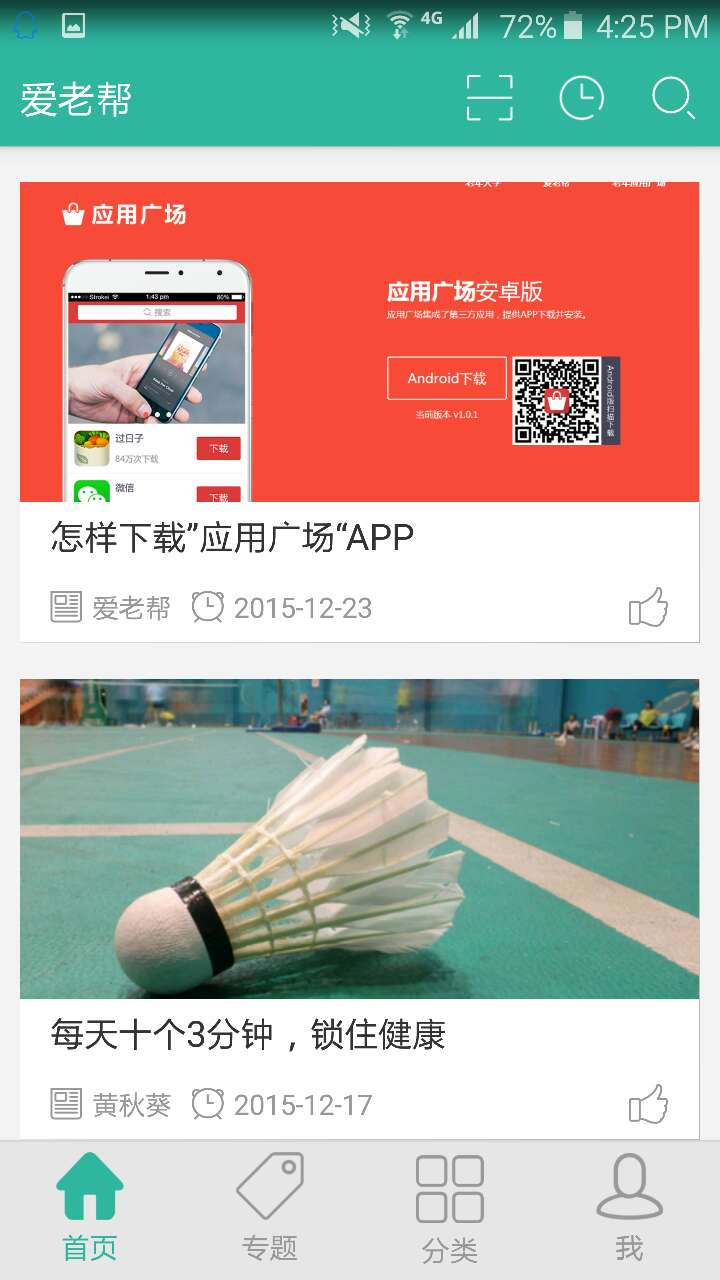This screenshot has height=1280, width=720.
Task: Switch to the 首页 tab
Action: 90,1208
